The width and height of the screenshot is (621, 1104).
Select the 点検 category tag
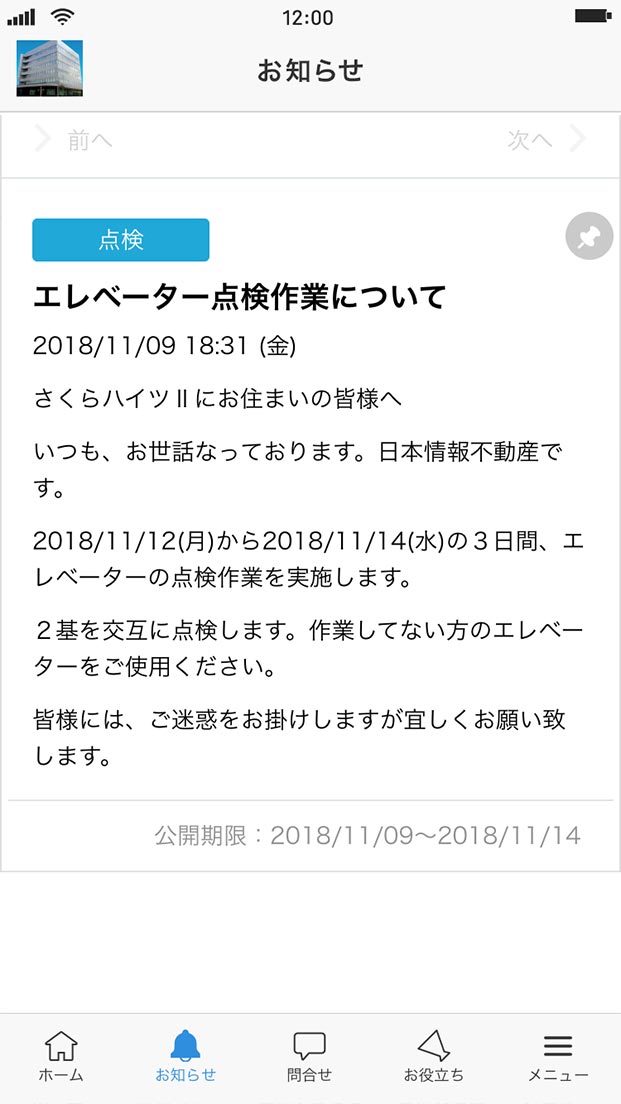click(121, 240)
